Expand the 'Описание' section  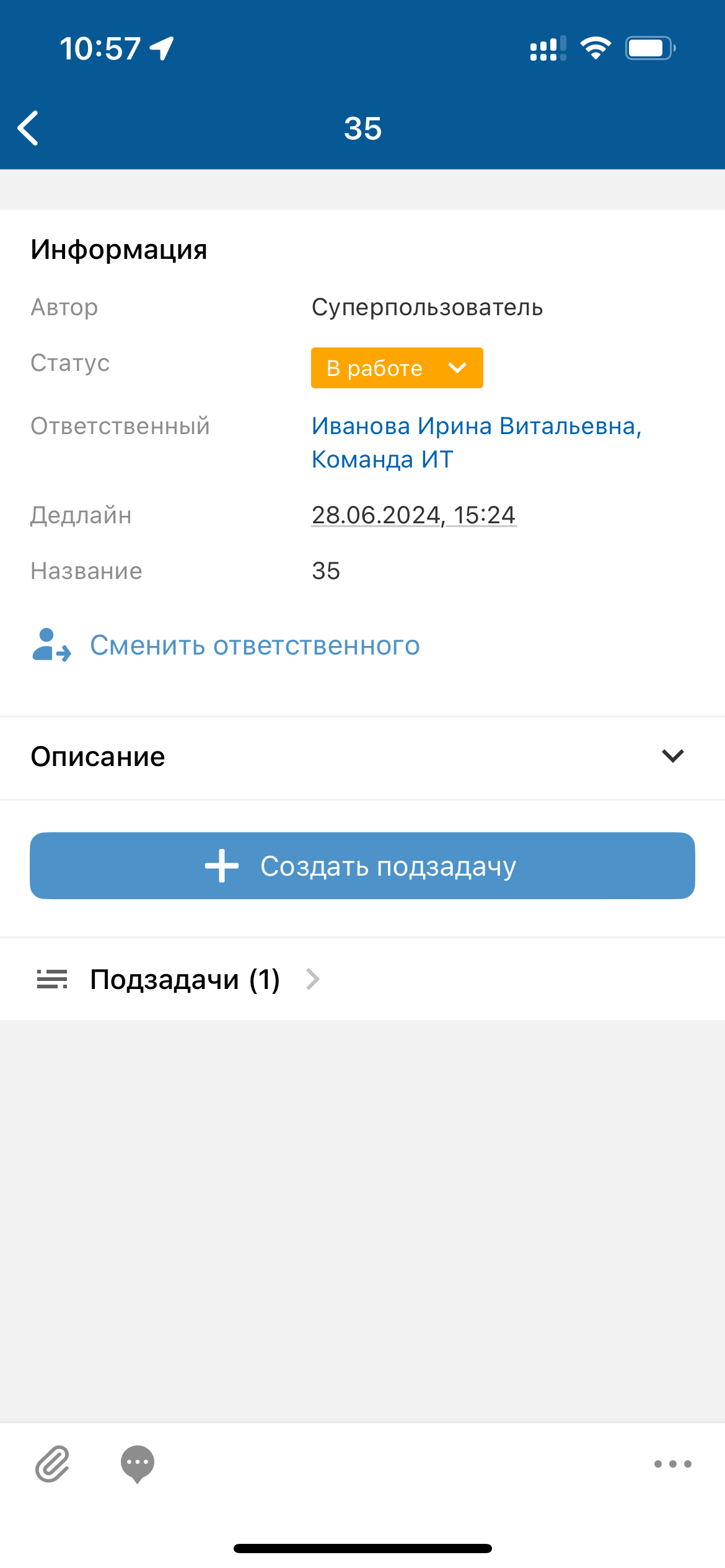[x=672, y=756]
